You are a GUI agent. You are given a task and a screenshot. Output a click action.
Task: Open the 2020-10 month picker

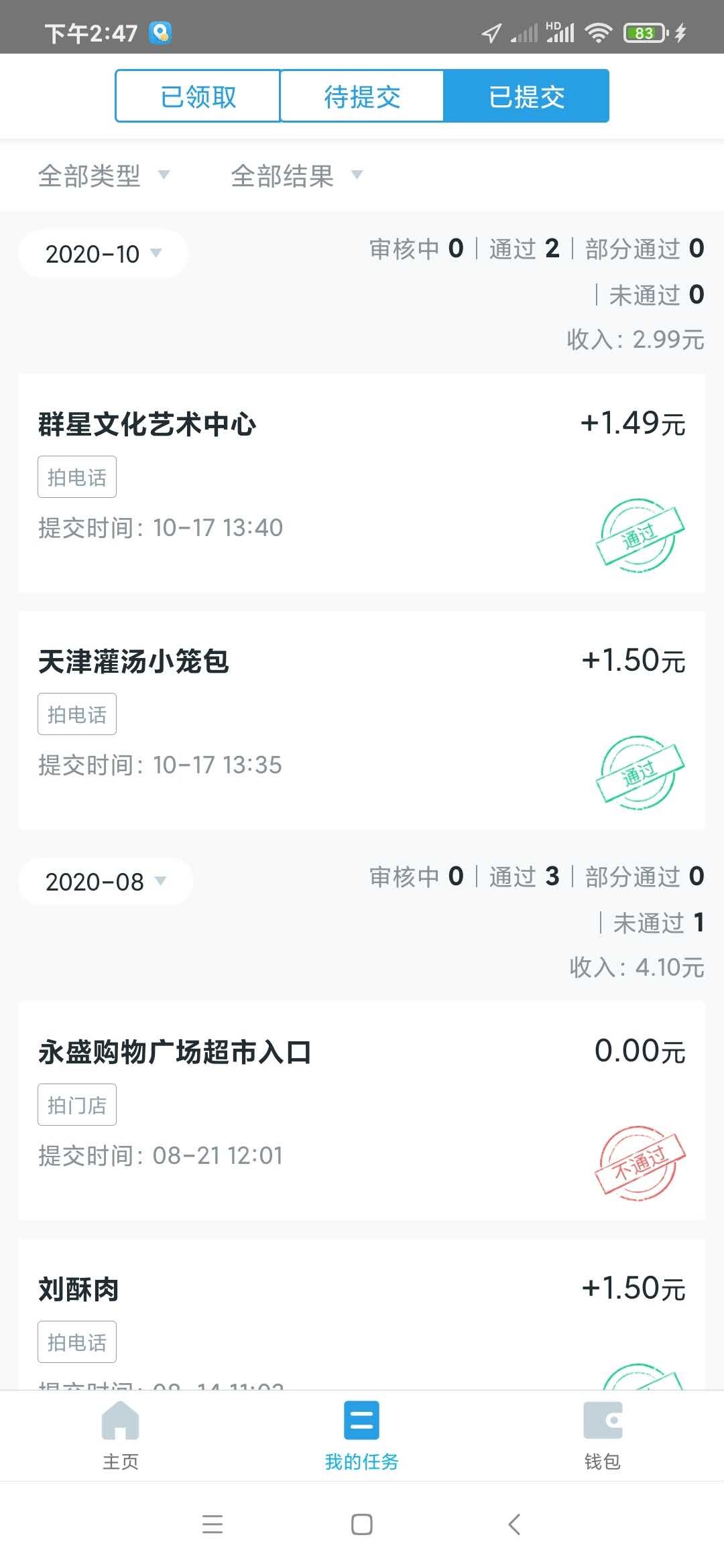103,254
